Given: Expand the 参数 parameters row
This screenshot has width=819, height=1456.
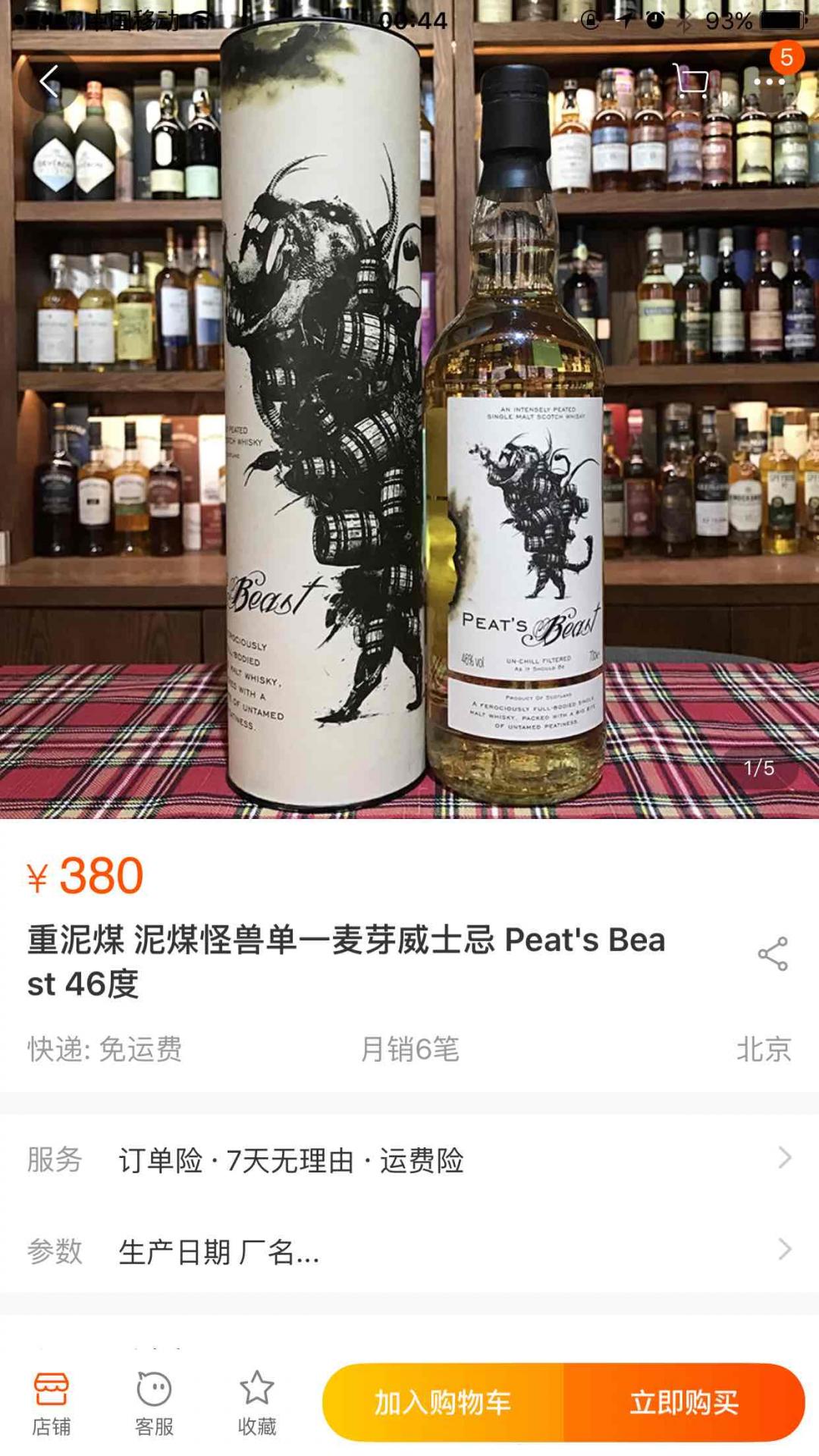Looking at the screenshot, I should (409, 1250).
